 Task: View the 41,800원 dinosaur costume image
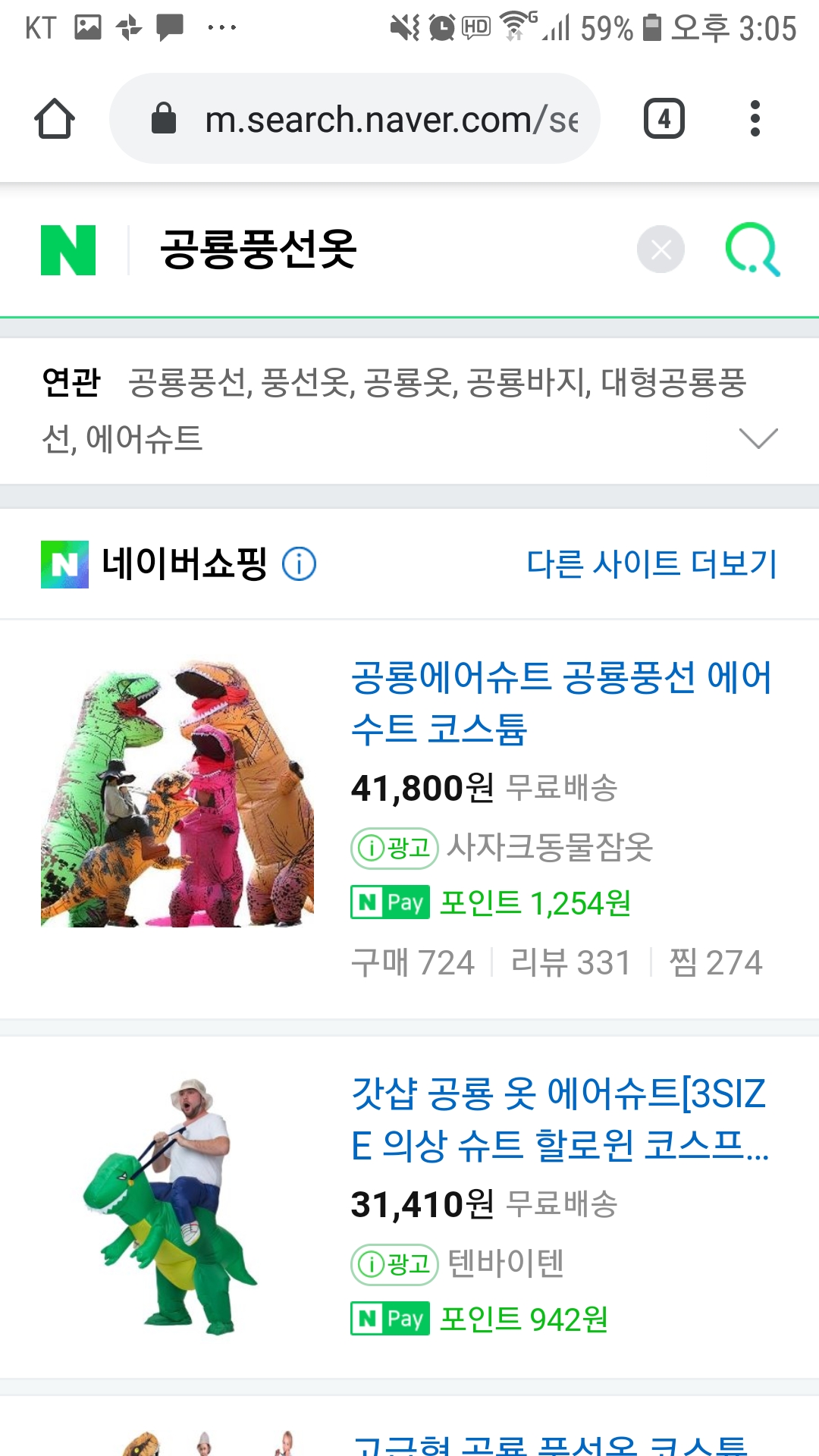click(x=177, y=793)
